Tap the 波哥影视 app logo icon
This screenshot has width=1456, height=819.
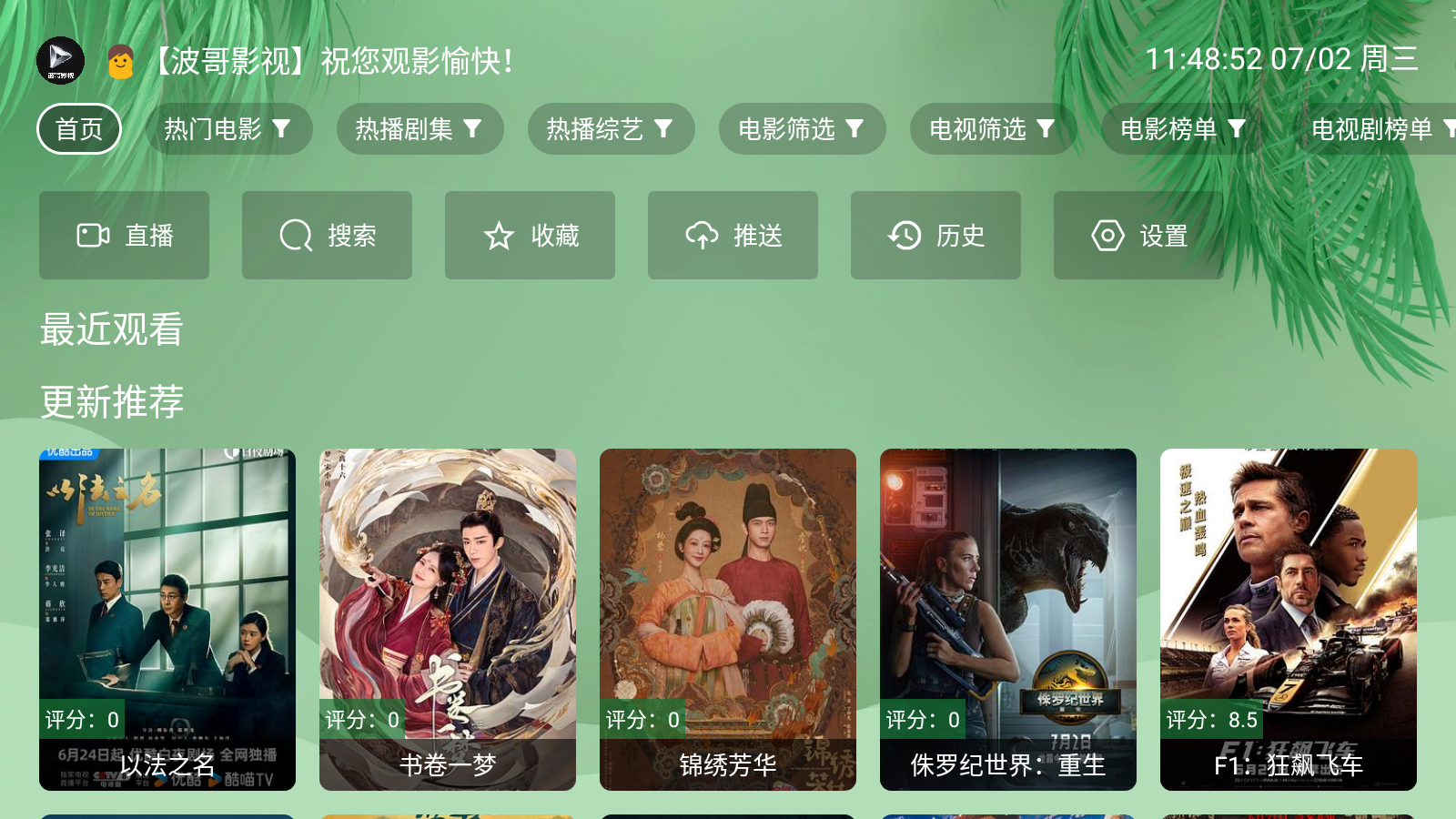[61, 61]
